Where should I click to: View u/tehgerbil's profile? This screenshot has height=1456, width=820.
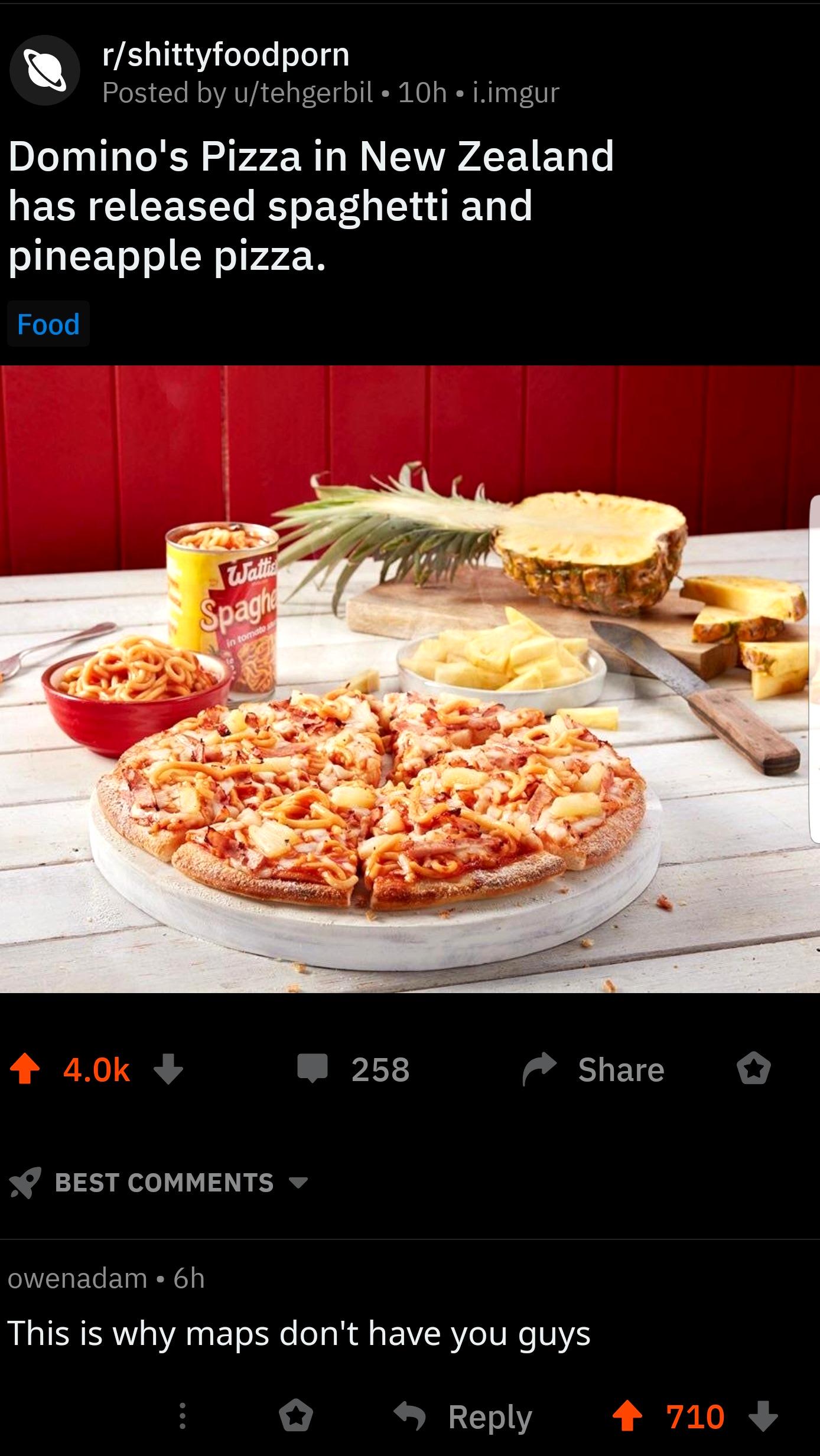[304, 92]
